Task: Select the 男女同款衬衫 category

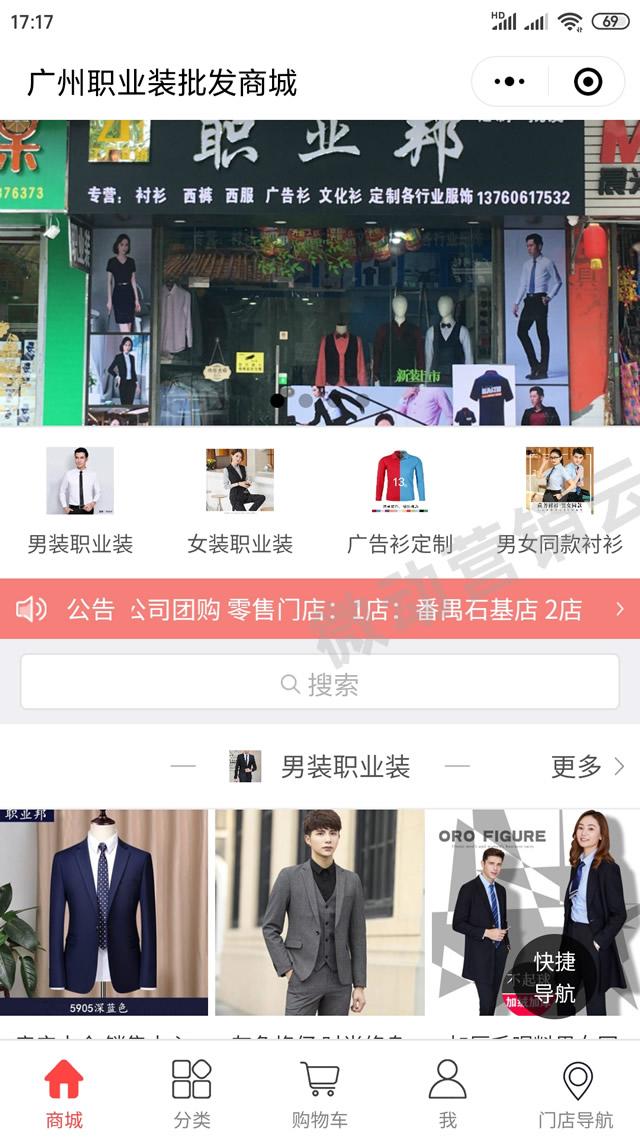Action: coord(560,500)
